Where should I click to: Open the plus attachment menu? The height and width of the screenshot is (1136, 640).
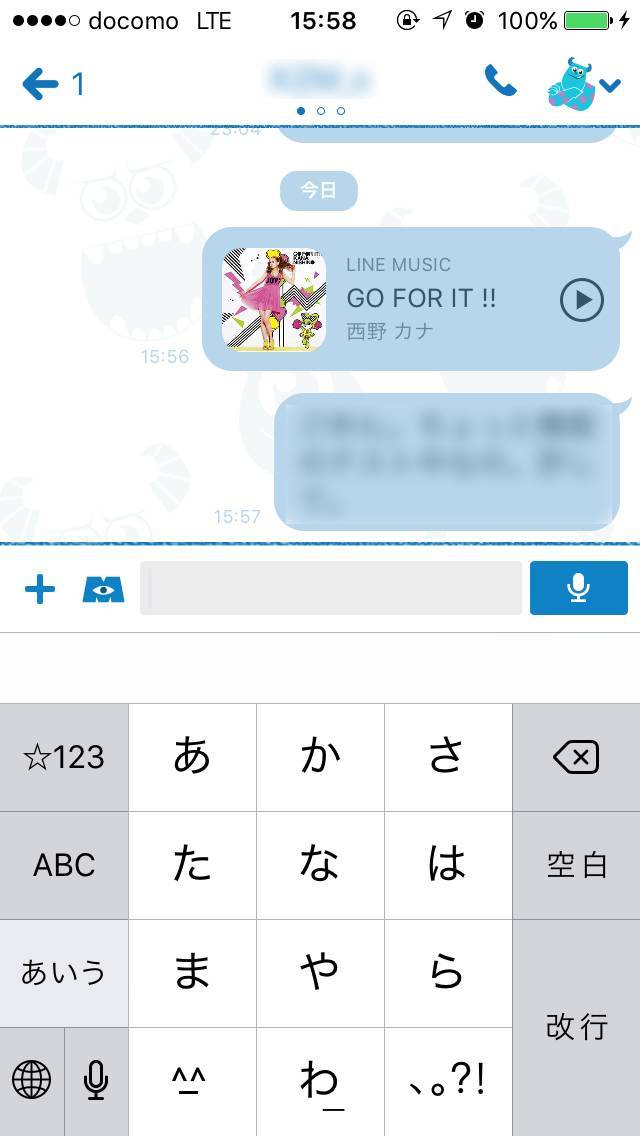click(x=40, y=589)
